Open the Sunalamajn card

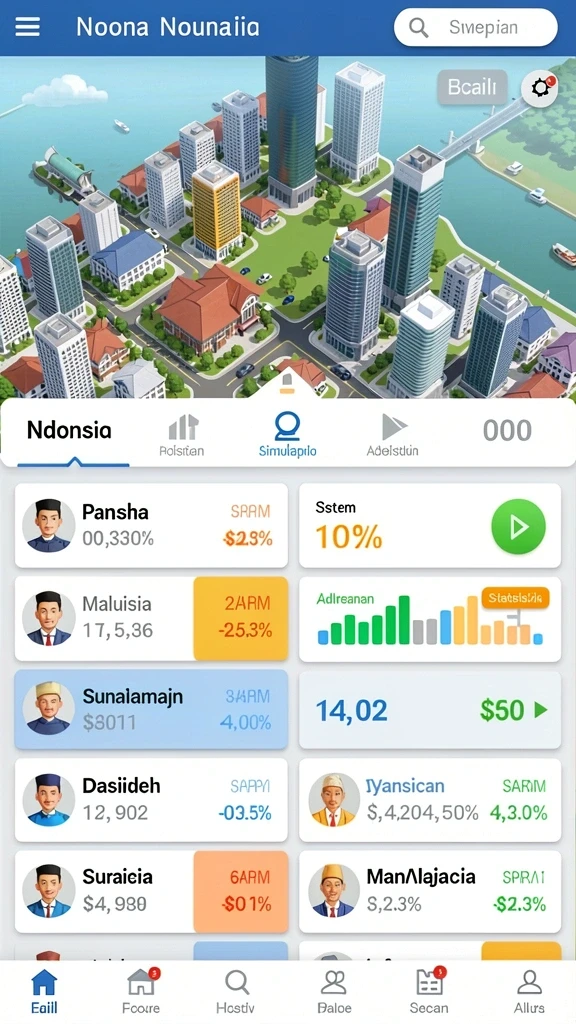pyautogui.click(x=151, y=709)
